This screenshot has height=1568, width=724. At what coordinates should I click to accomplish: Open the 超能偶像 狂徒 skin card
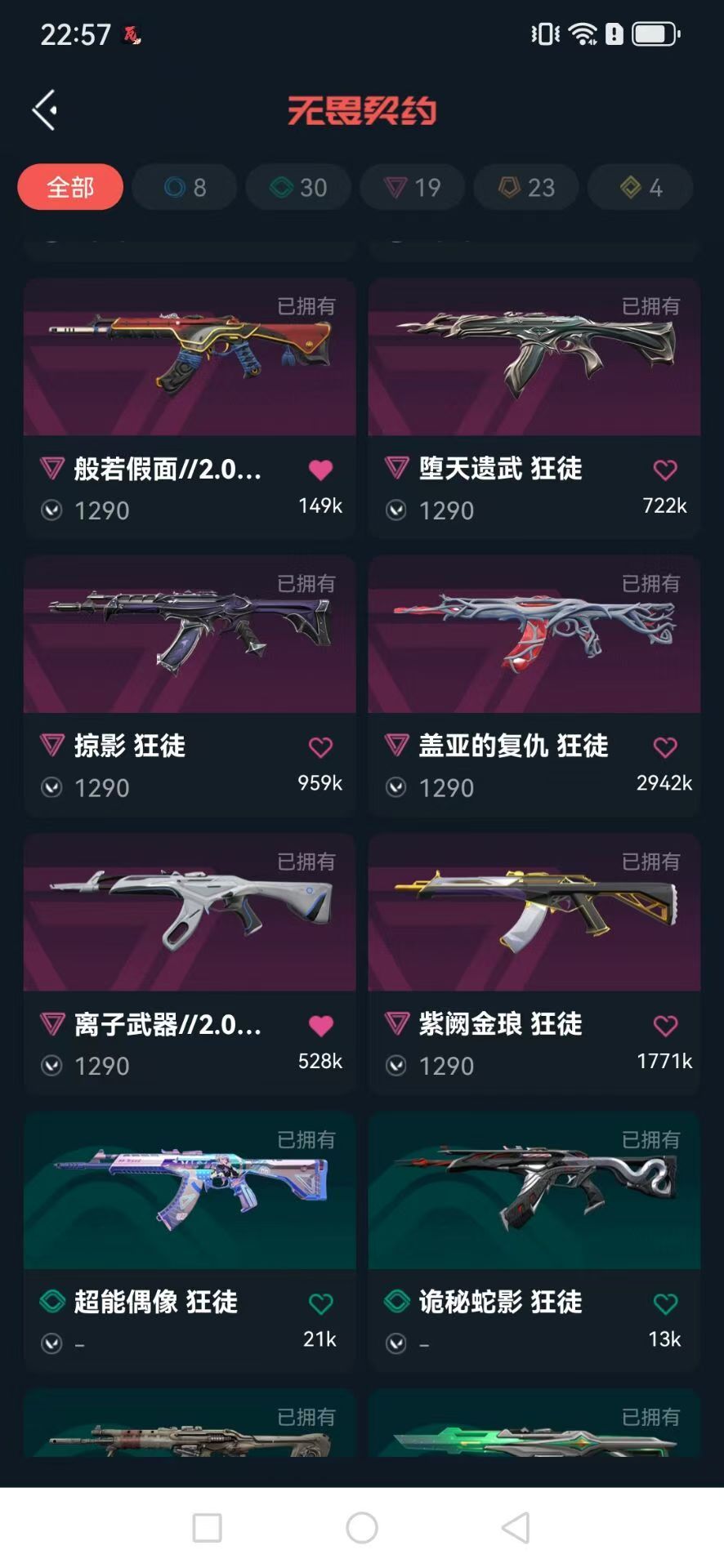point(190,1241)
